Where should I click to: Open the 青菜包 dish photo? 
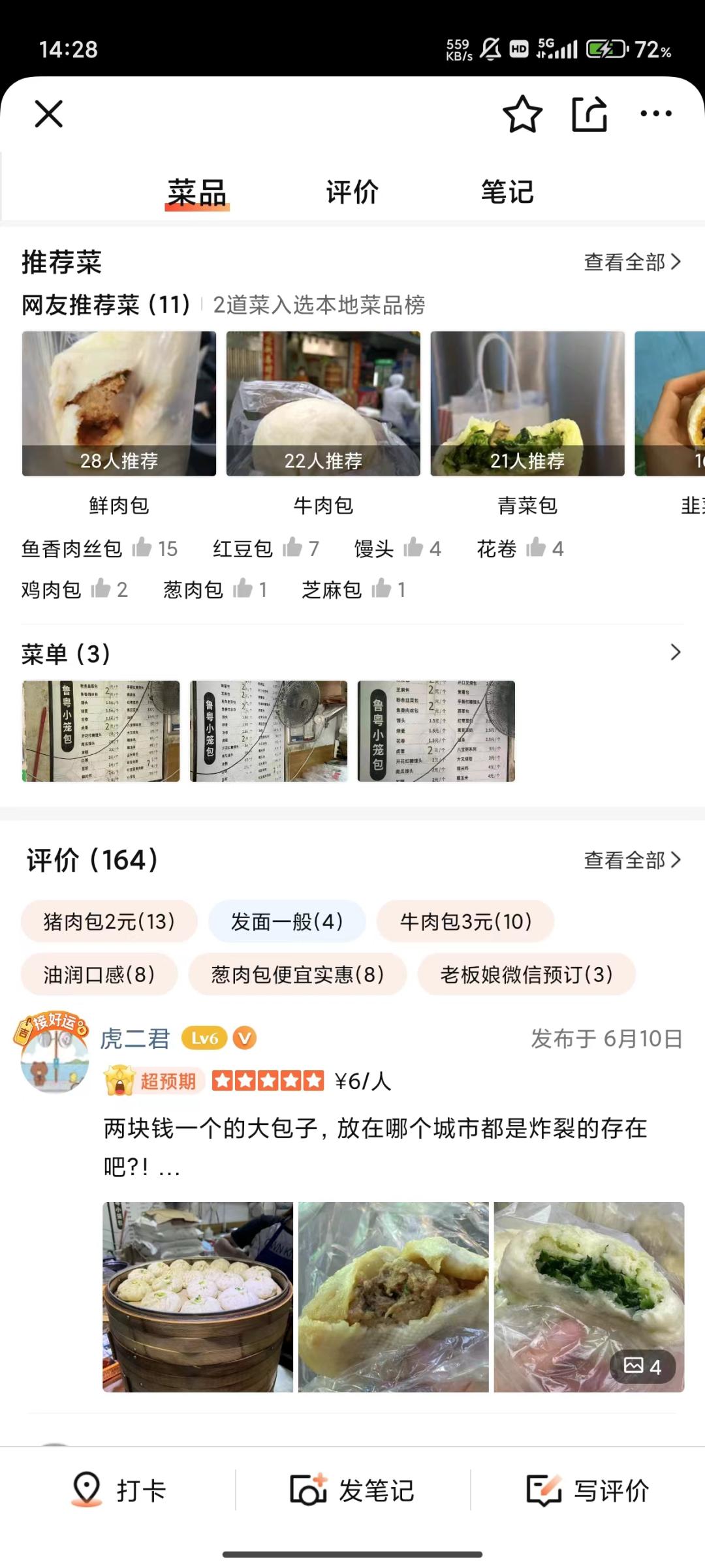click(527, 403)
